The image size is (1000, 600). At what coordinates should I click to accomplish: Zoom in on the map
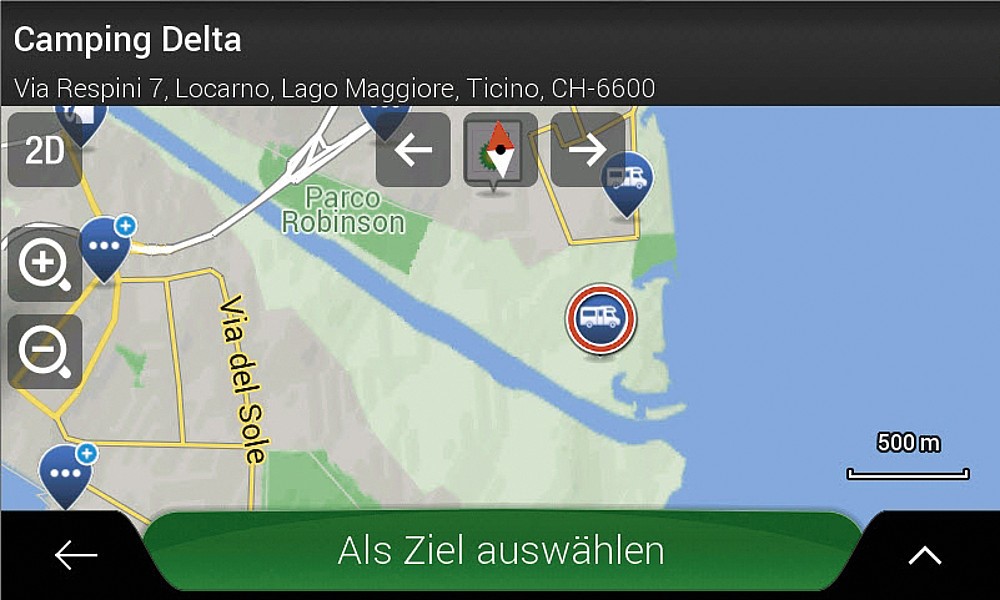(x=44, y=265)
